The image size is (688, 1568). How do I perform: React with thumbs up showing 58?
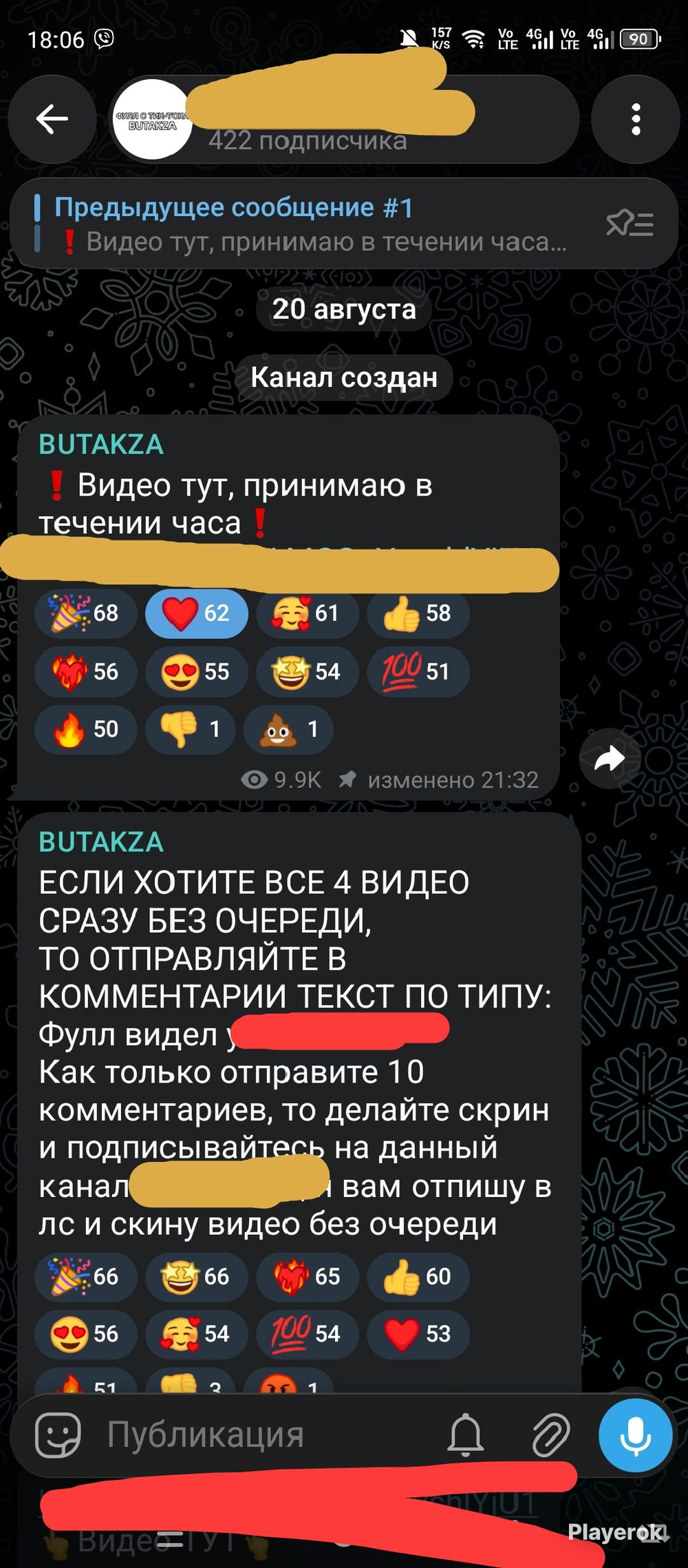tap(418, 613)
